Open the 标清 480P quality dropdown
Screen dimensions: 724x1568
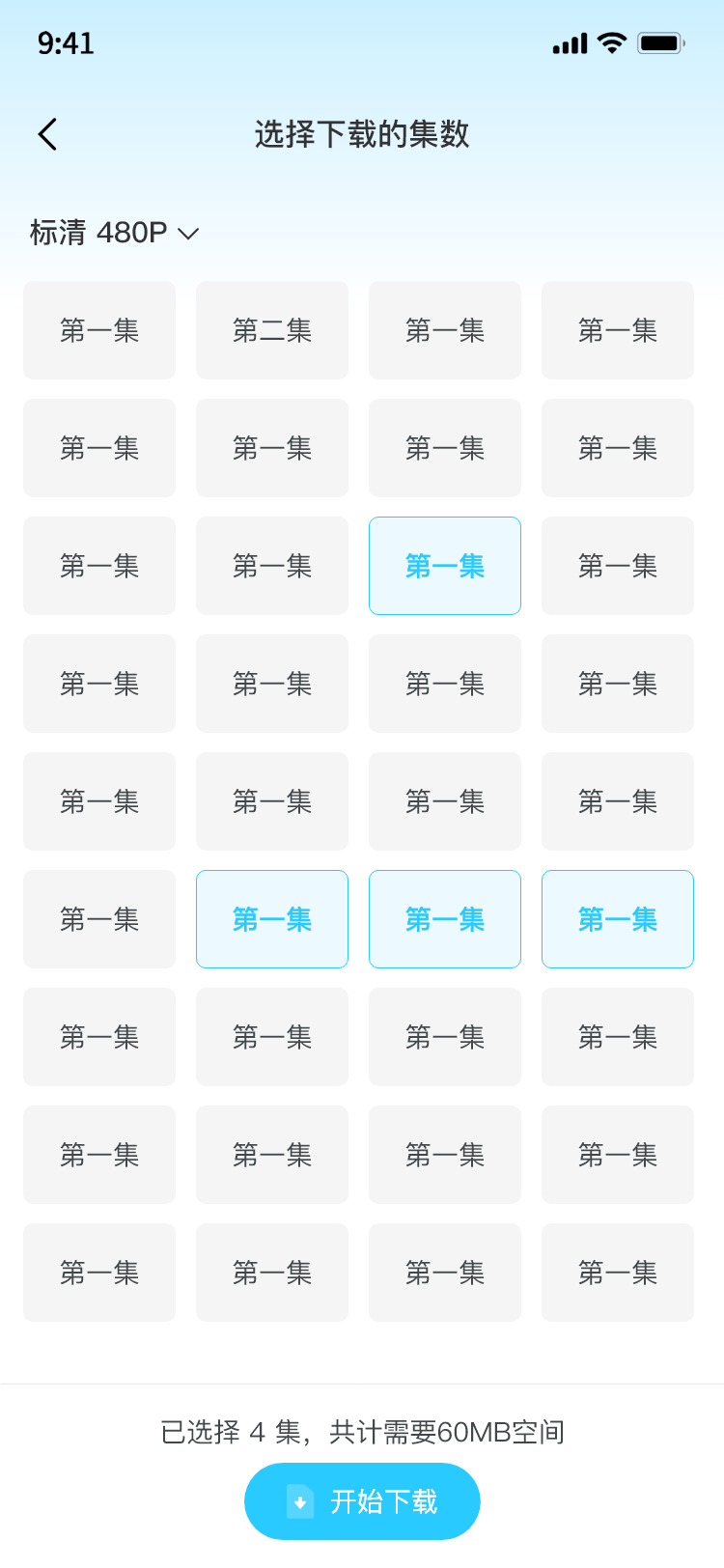point(114,233)
